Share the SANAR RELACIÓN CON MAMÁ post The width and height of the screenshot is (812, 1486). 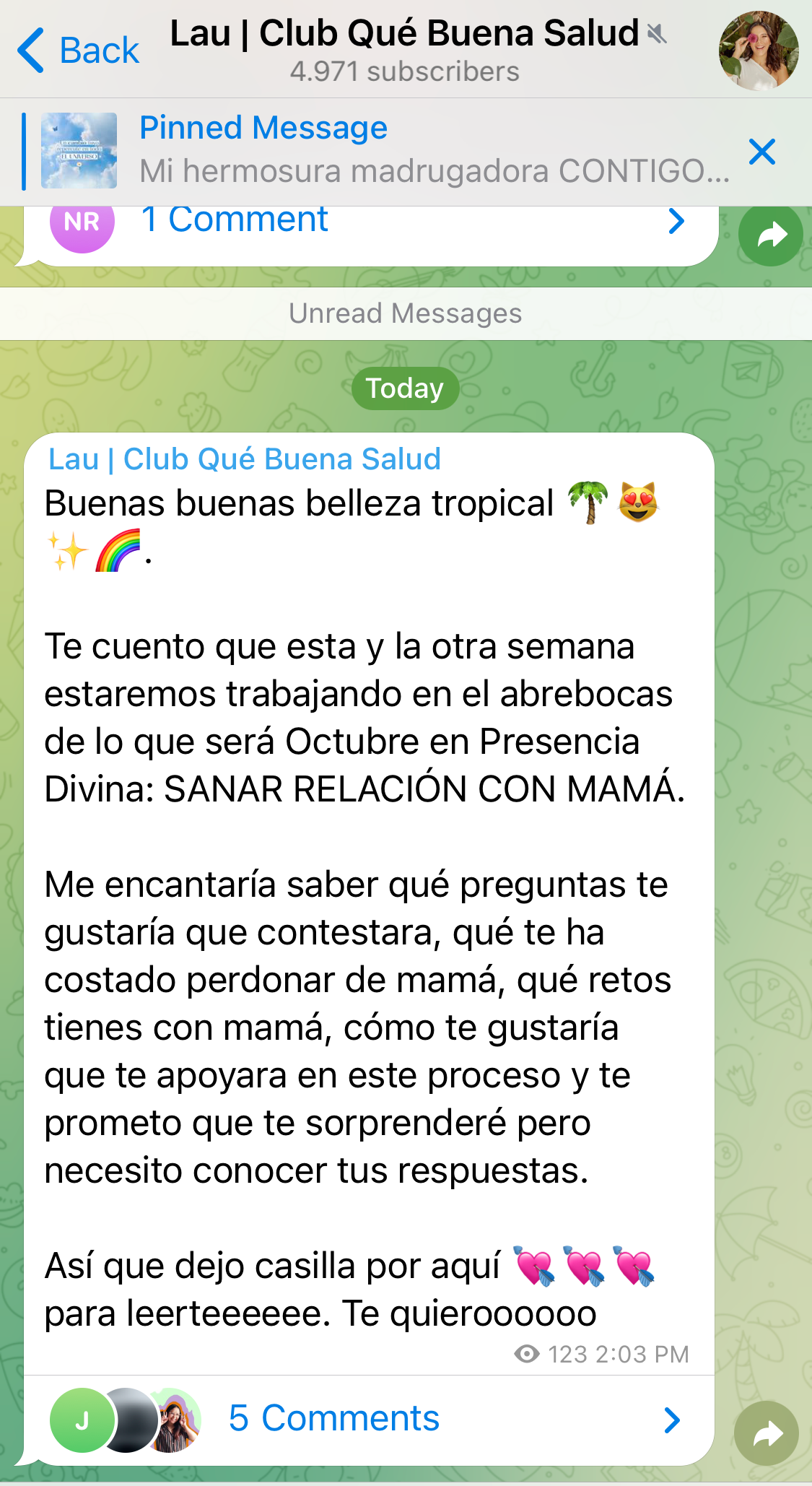(767, 1433)
